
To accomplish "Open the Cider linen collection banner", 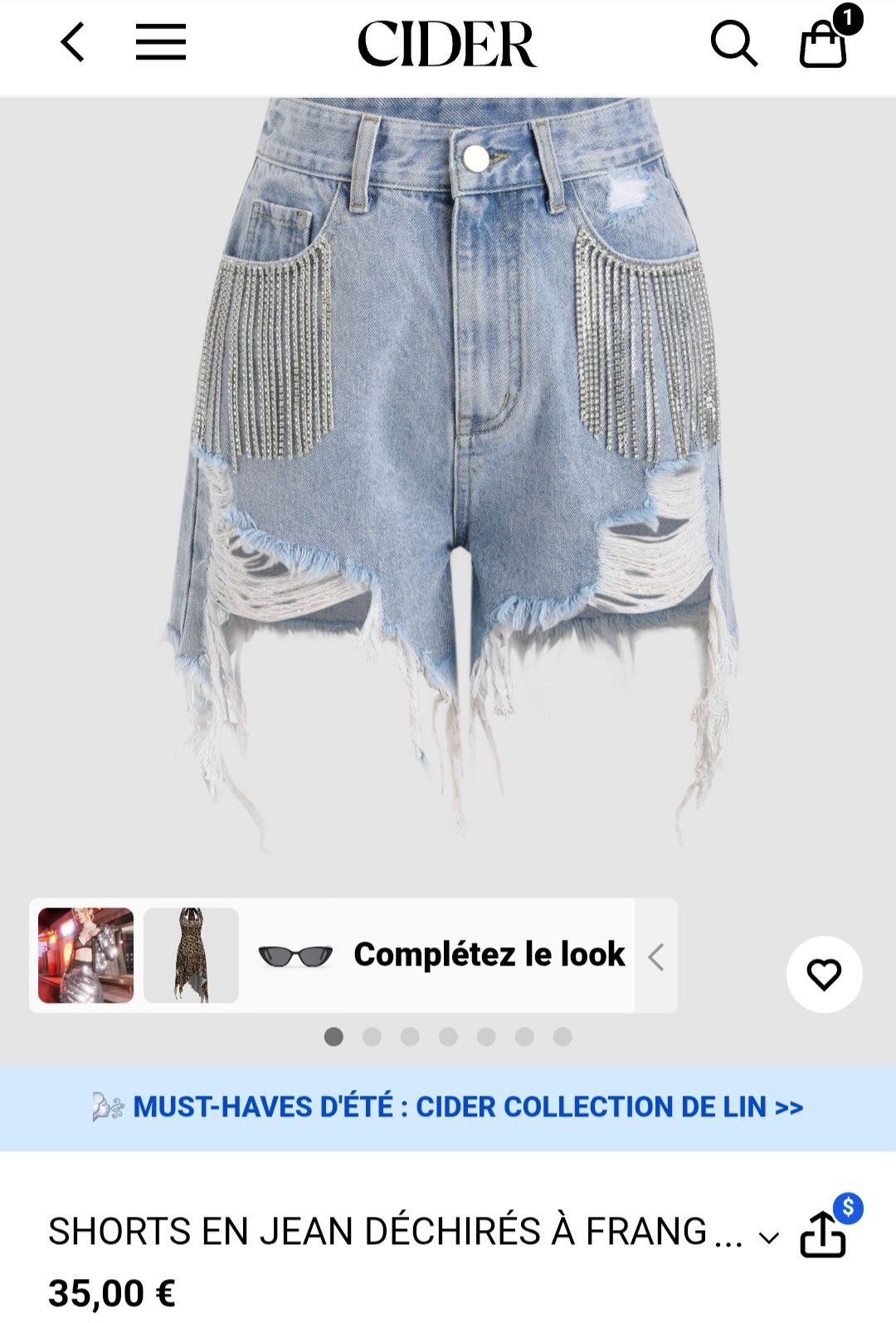I will point(448,1107).
